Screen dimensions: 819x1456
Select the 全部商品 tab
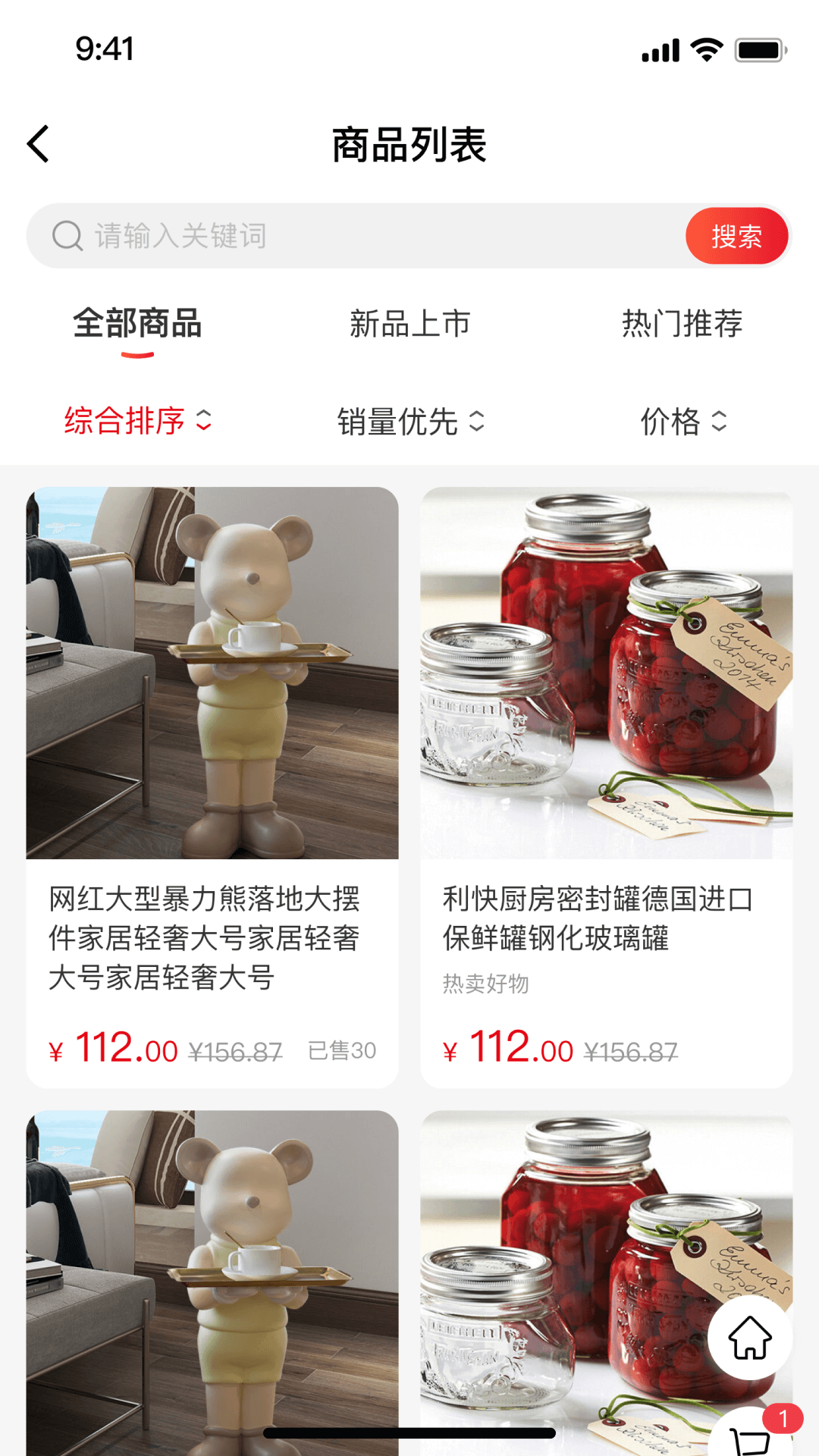coord(137,323)
